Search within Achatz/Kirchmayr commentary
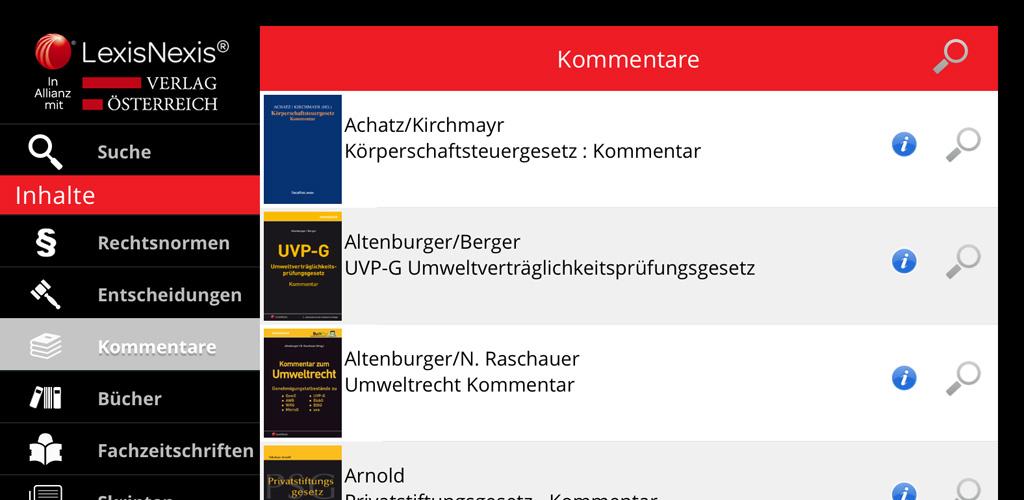 (963, 145)
